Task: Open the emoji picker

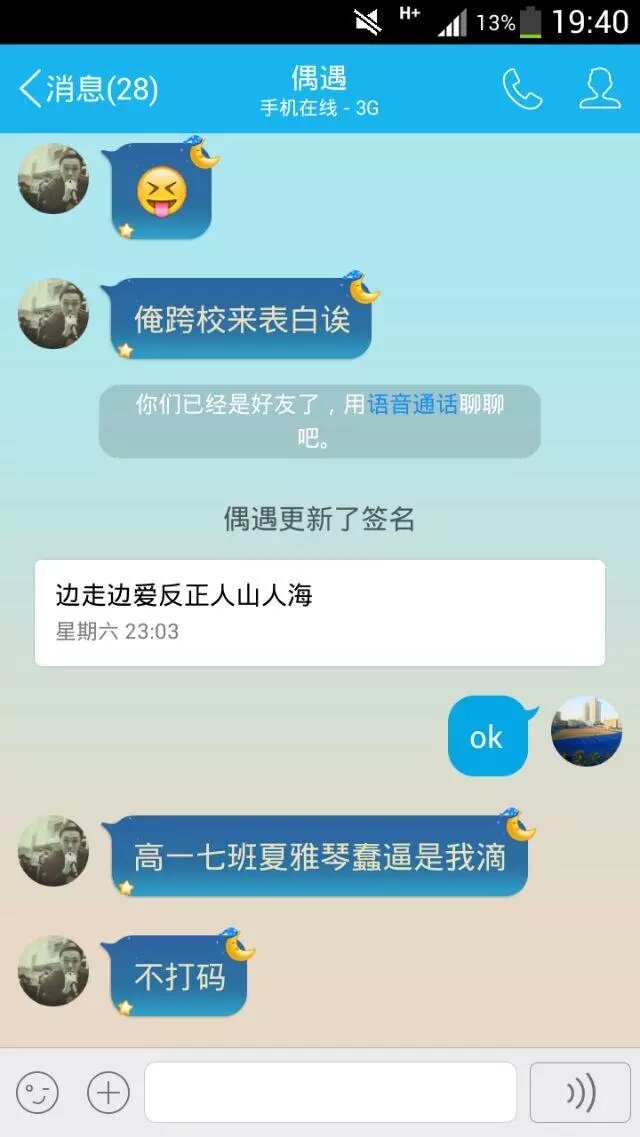Action: (37, 1092)
